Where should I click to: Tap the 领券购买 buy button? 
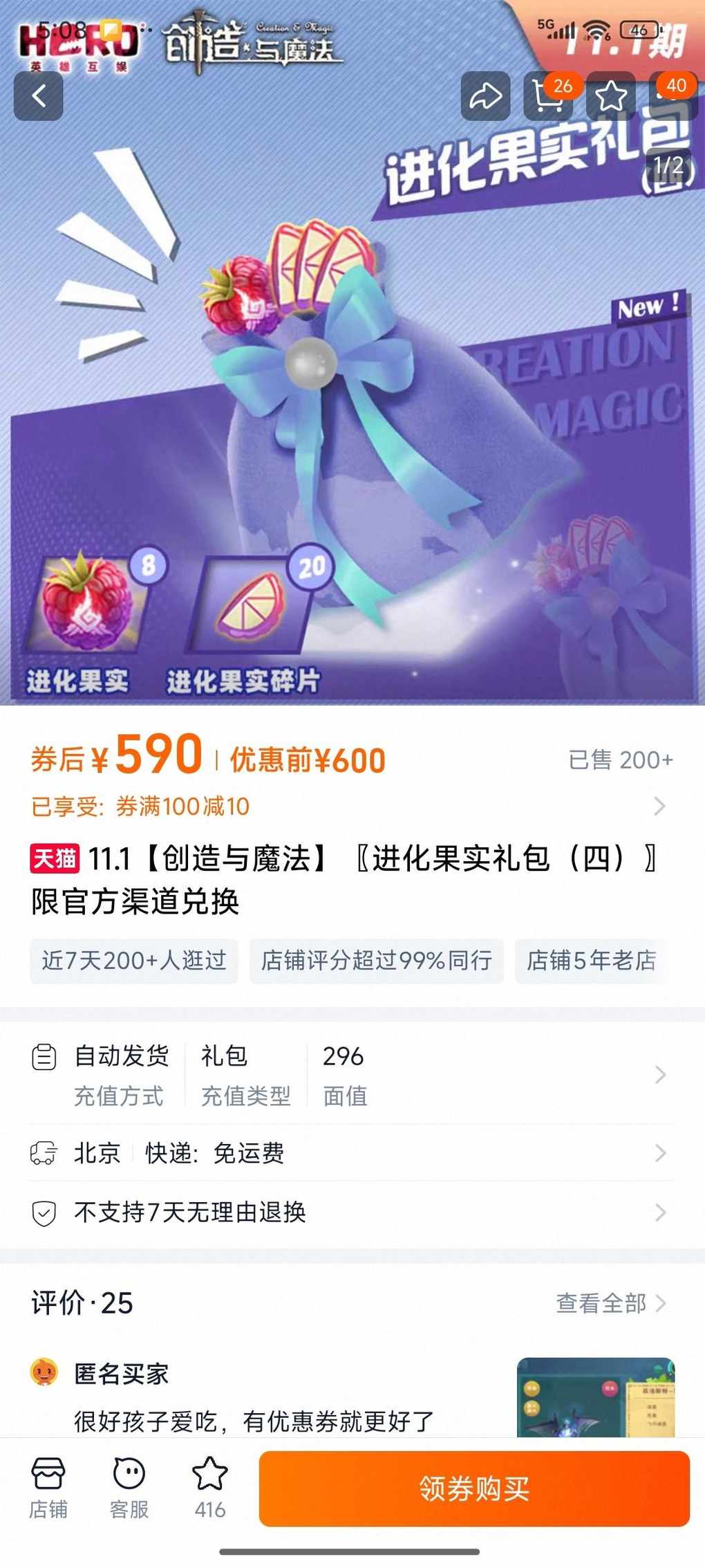click(x=474, y=1488)
